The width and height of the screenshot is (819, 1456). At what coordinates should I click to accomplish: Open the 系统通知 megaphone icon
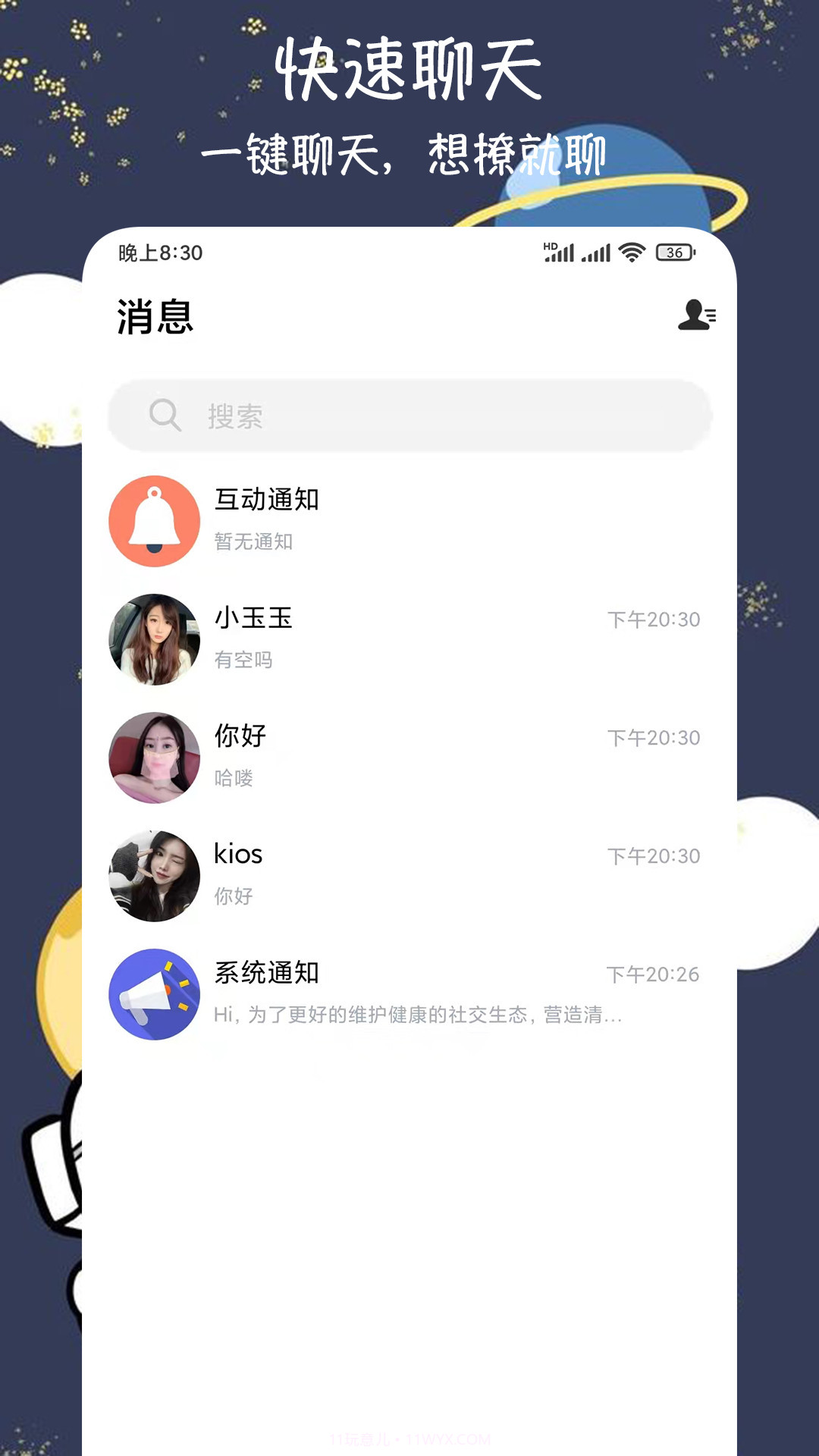(155, 993)
